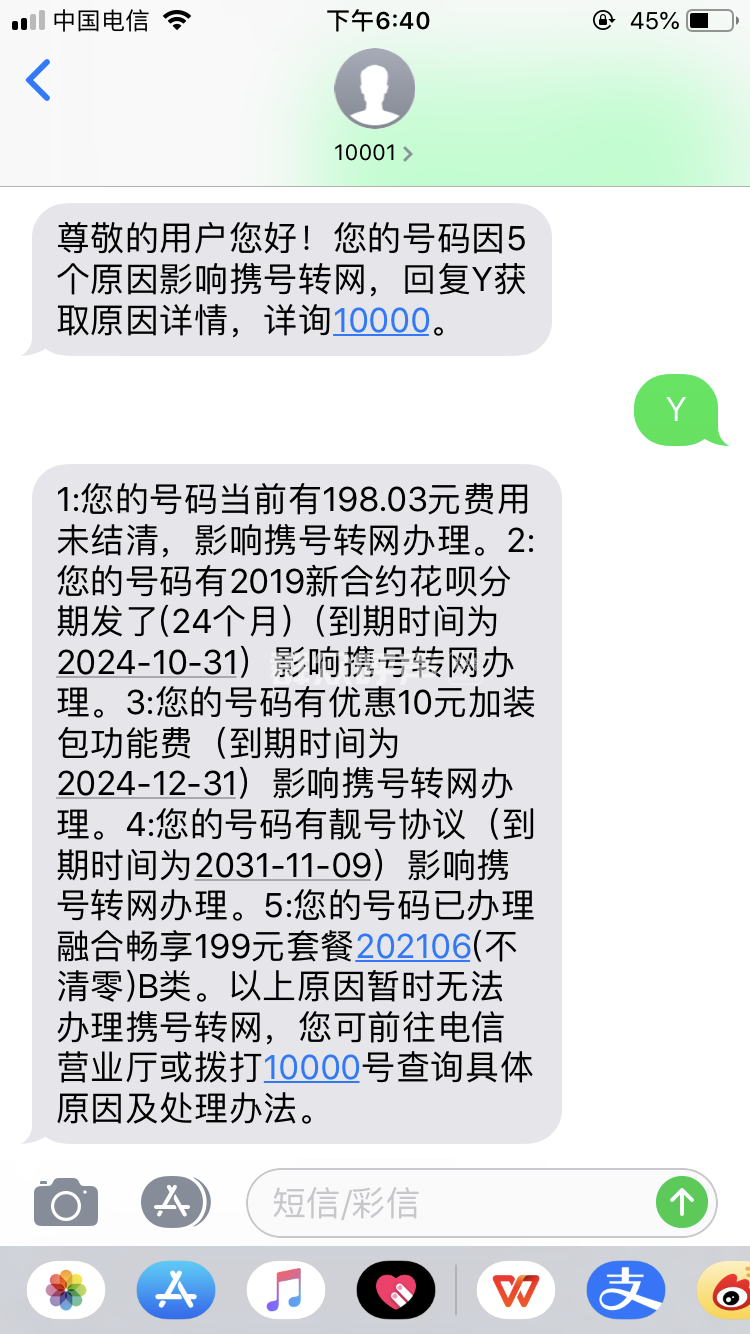Image resolution: width=750 pixels, height=1334 pixels.
Task: Focus the 短信/彩信 message field
Action: pyautogui.click(x=450, y=1202)
